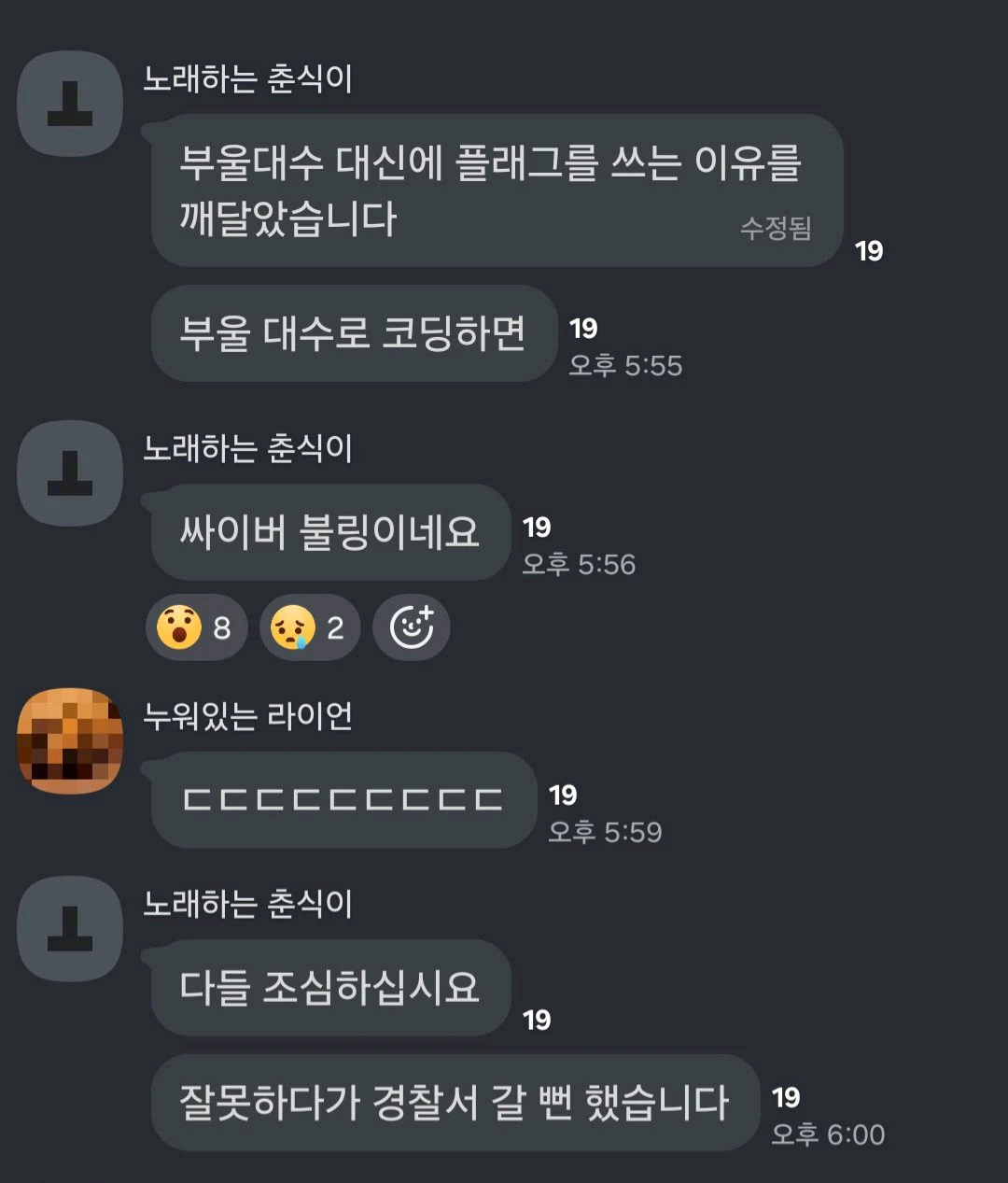Tap the surprised emoji reaction with 8
This screenshot has height=1183, width=1008.
coord(196,627)
